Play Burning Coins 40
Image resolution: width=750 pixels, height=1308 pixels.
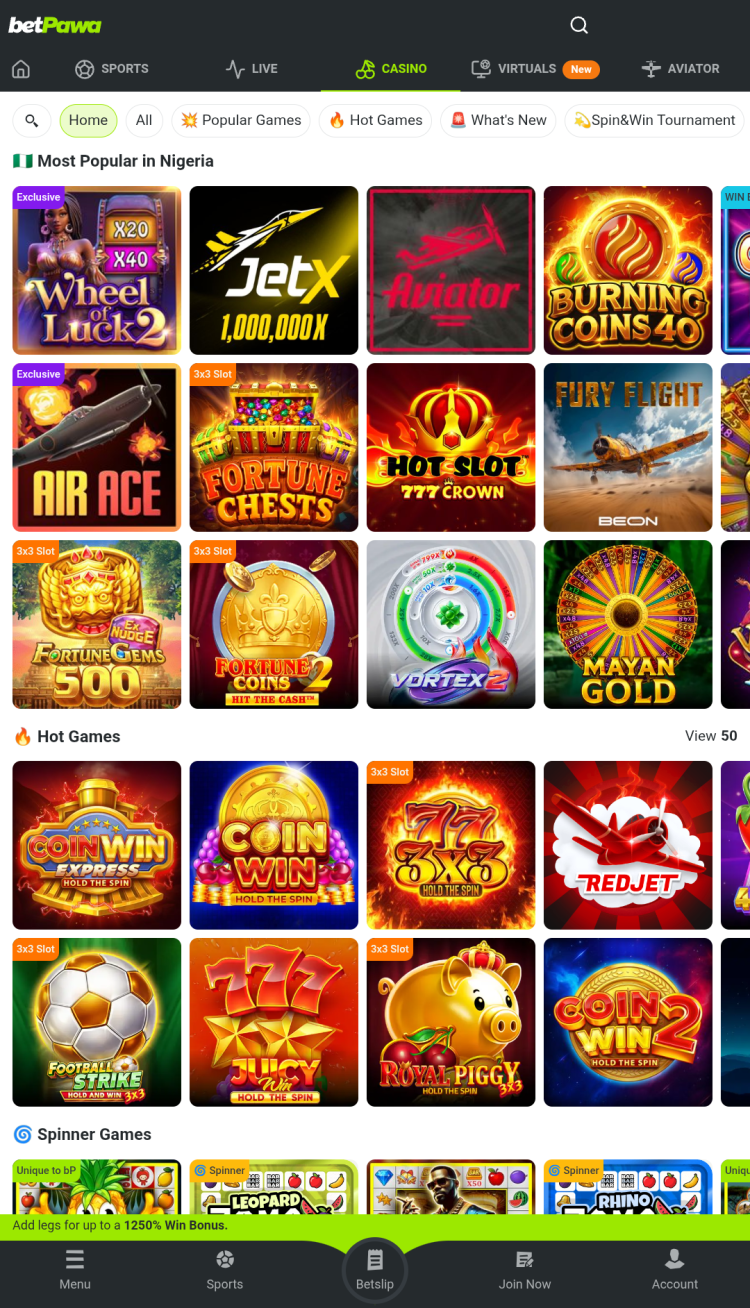click(628, 270)
